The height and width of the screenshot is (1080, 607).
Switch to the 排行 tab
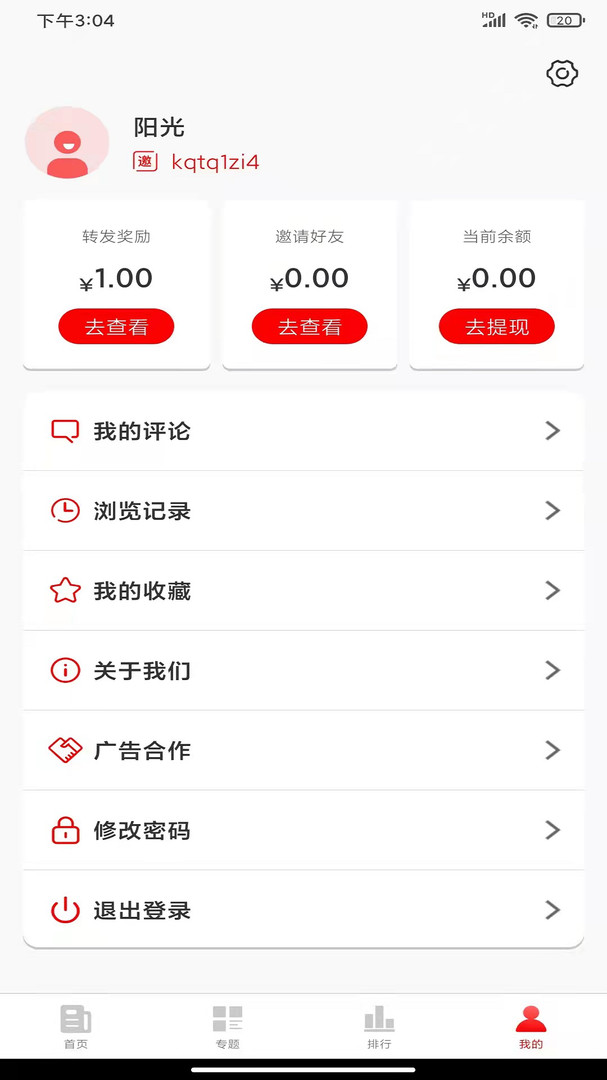379,1026
